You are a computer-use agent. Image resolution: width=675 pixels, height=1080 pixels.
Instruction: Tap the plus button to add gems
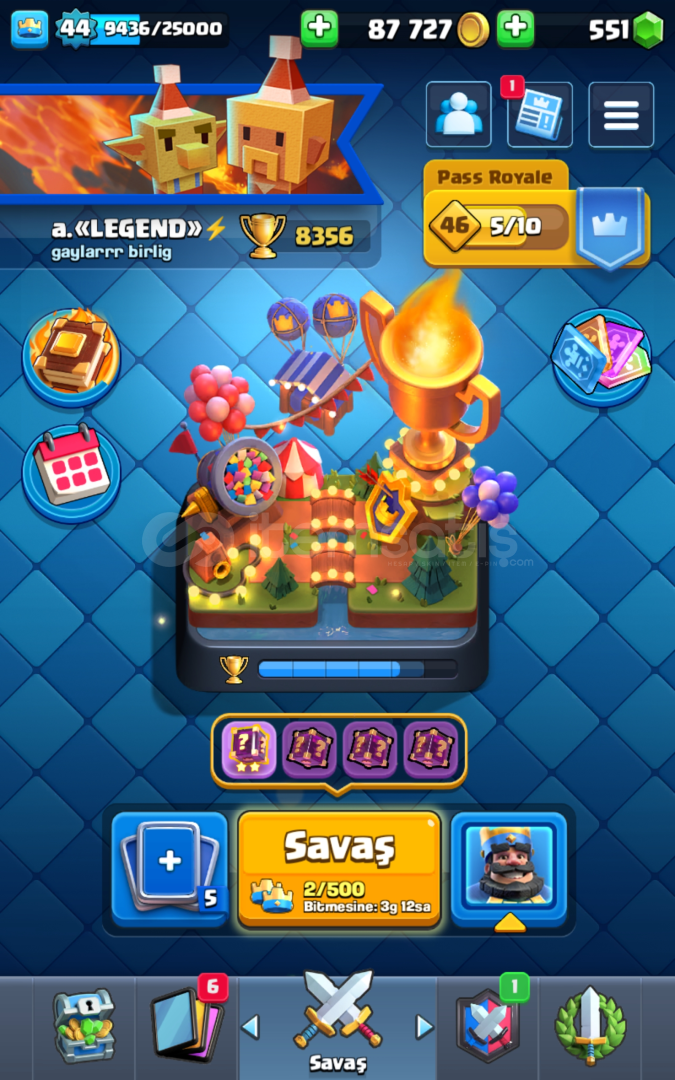(x=515, y=29)
